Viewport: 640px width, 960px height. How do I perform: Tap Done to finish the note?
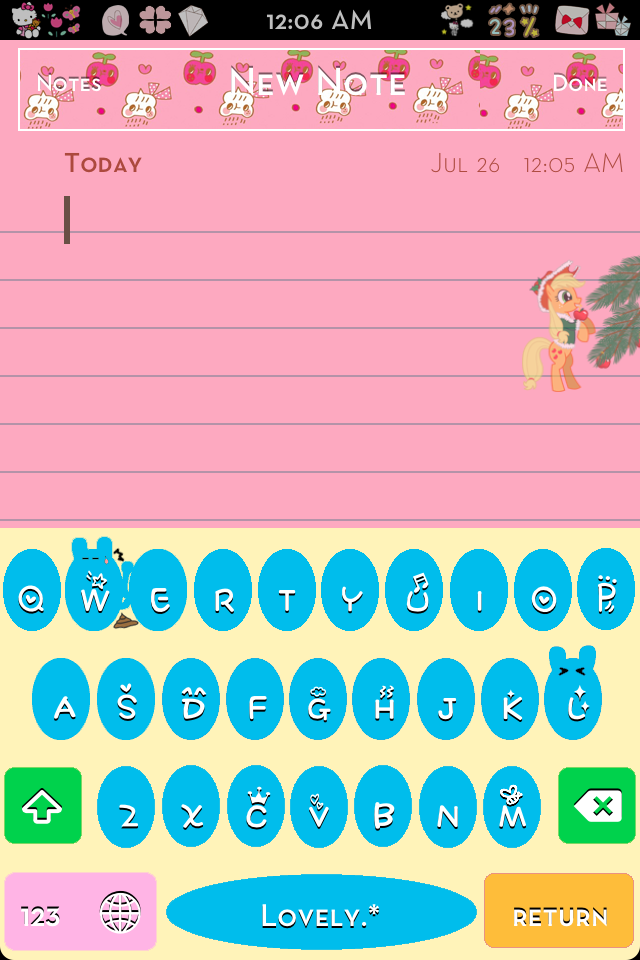580,84
